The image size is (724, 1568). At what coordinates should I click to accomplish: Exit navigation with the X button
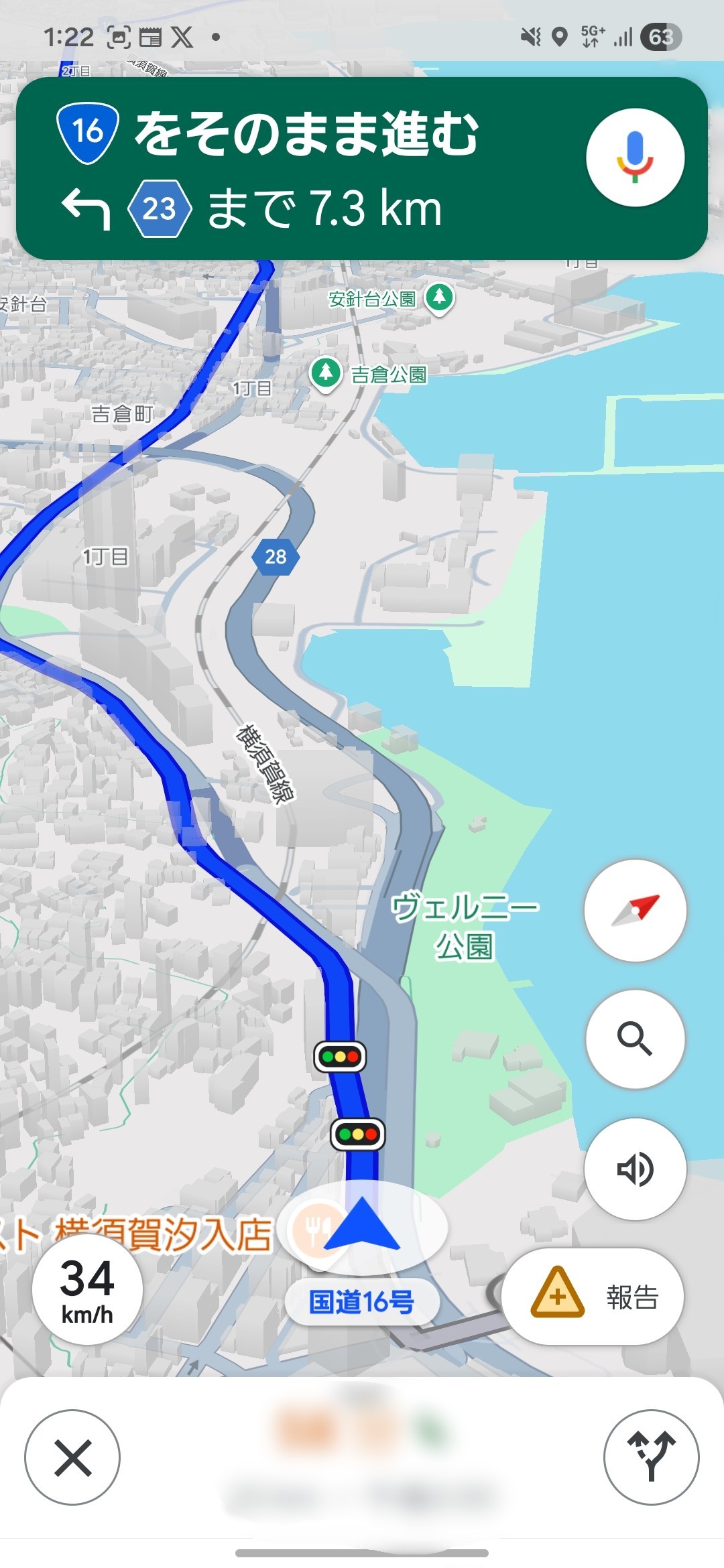72,1457
